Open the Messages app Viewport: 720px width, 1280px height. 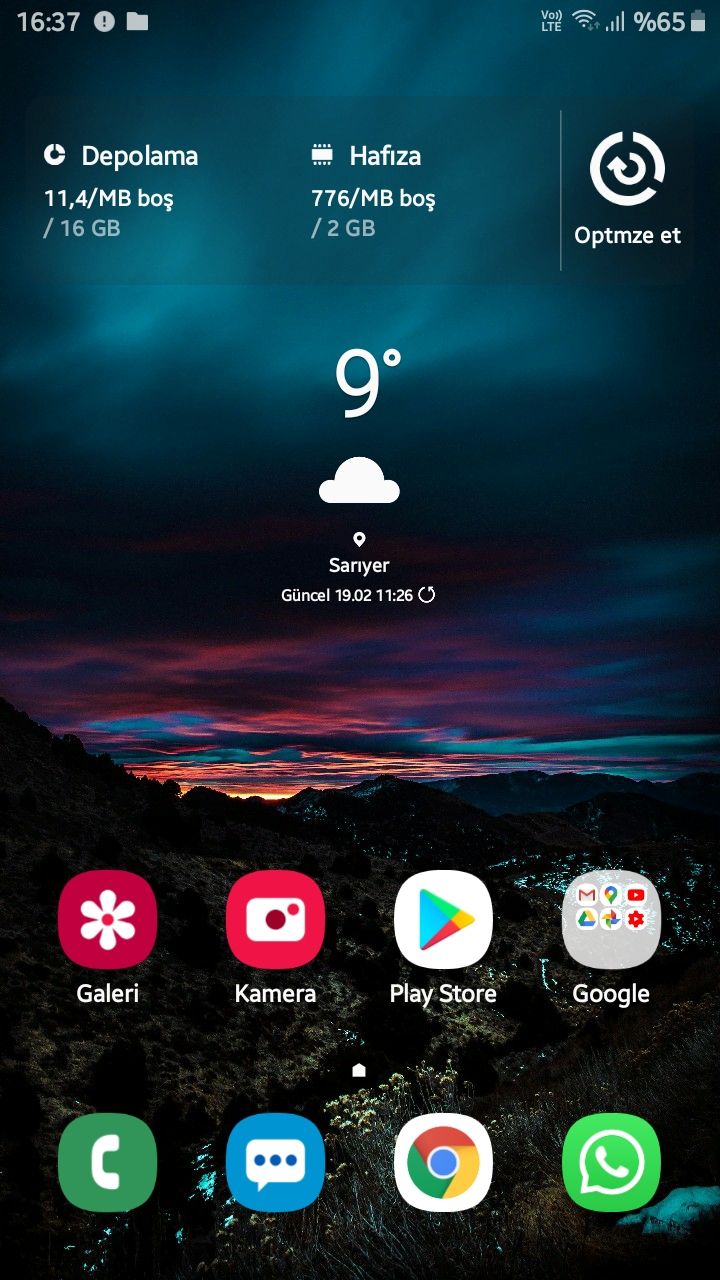click(275, 1162)
